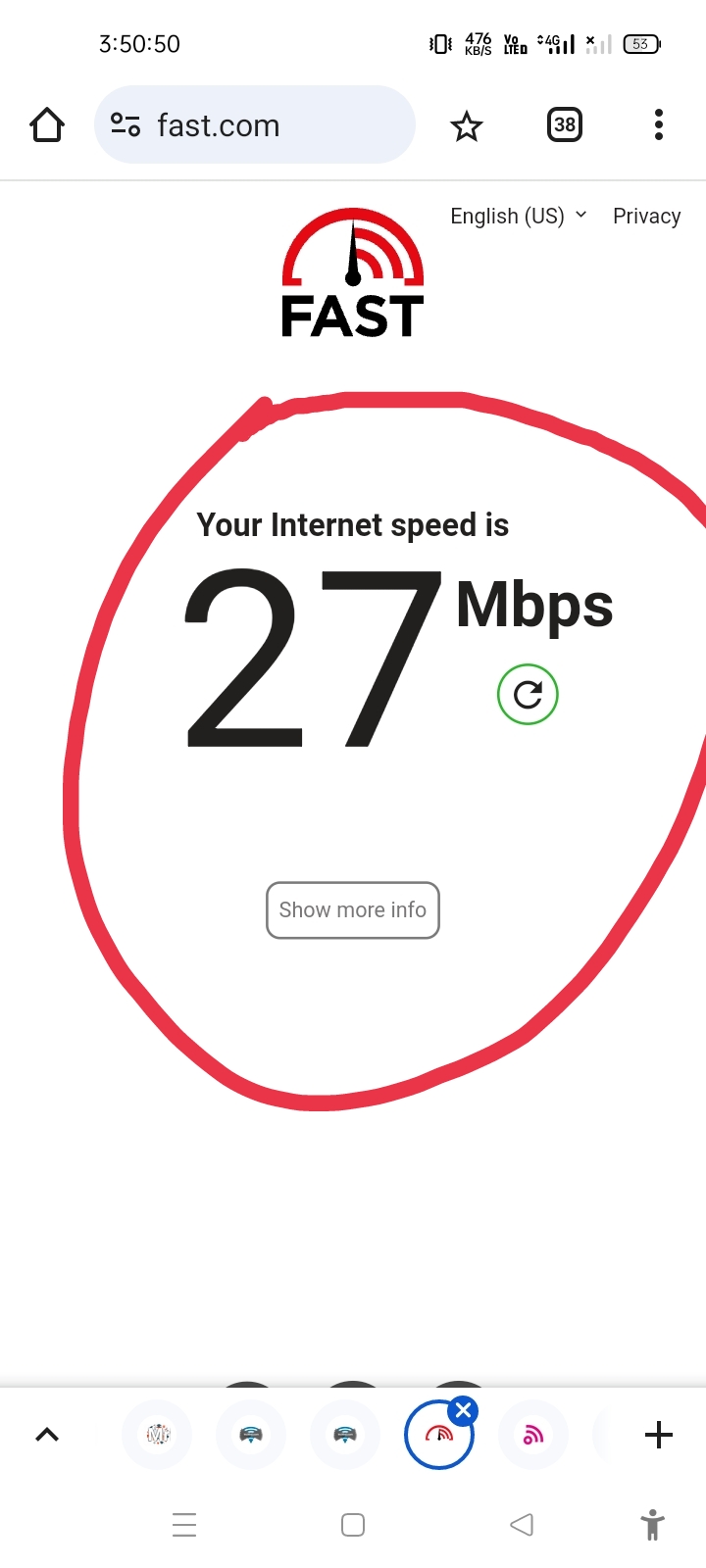This screenshot has height=1568, width=706.
Task: Expand the tab group strip chevron
Action: point(47,1435)
